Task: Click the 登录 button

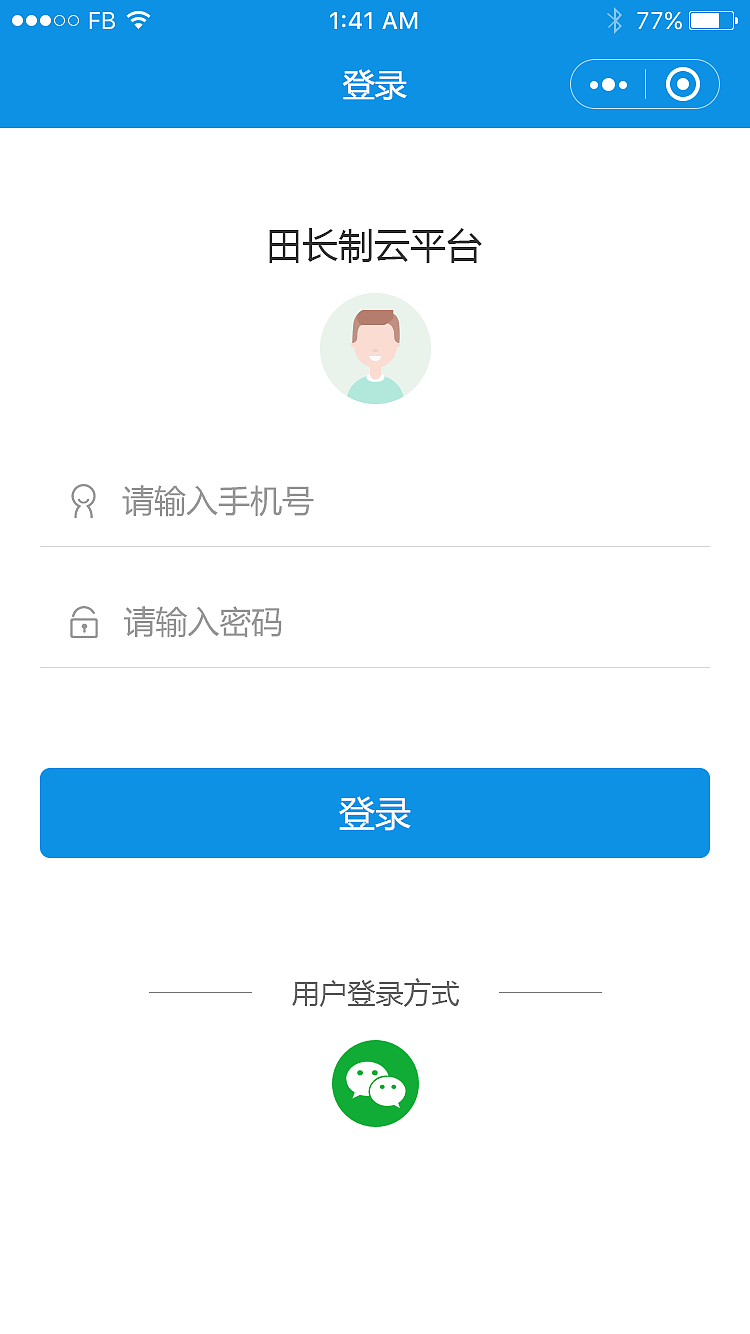Action: [x=375, y=813]
